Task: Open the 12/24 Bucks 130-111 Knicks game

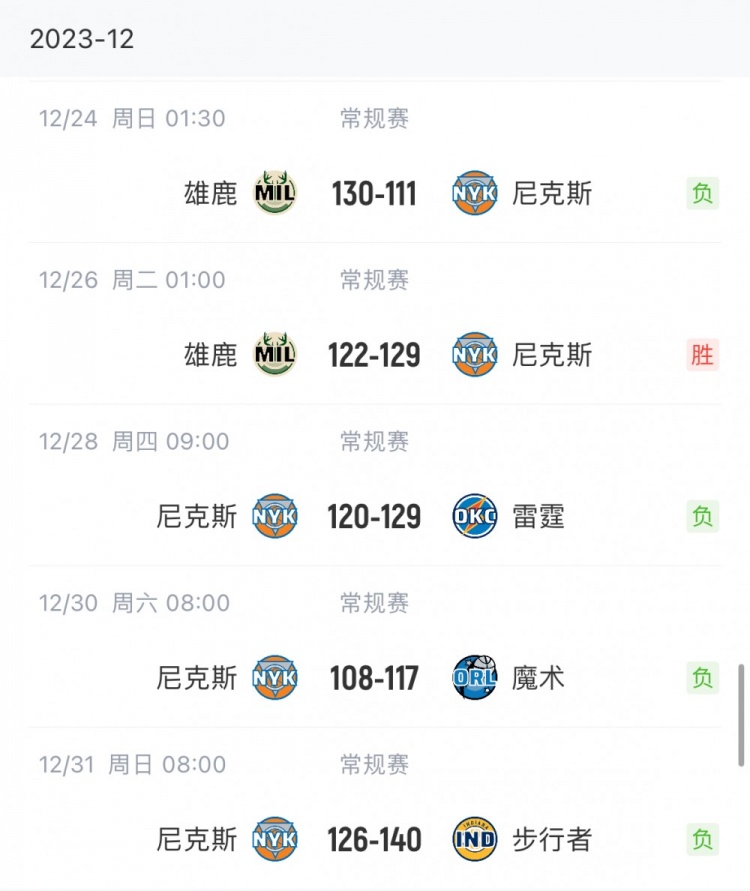Action: click(374, 193)
